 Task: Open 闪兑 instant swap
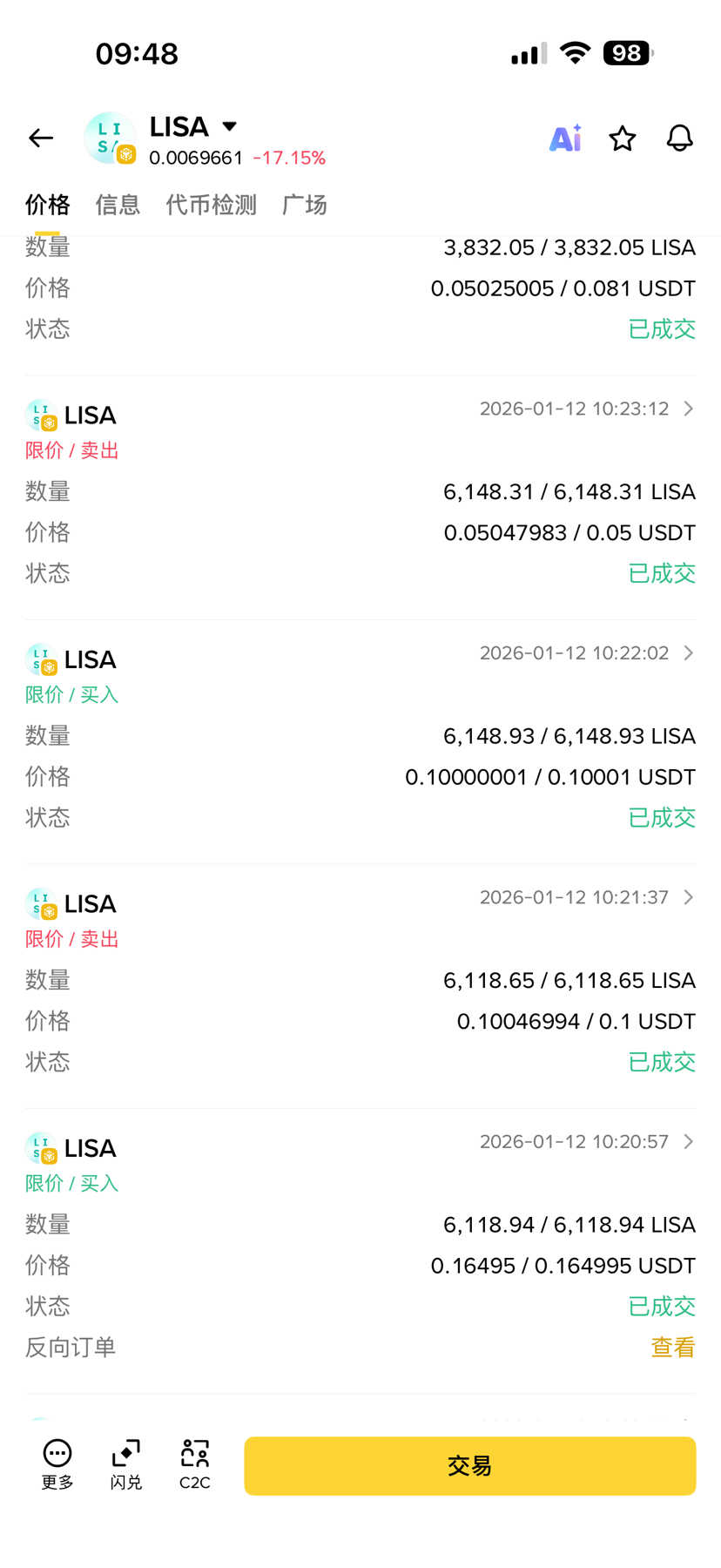(x=126, y=1464)
